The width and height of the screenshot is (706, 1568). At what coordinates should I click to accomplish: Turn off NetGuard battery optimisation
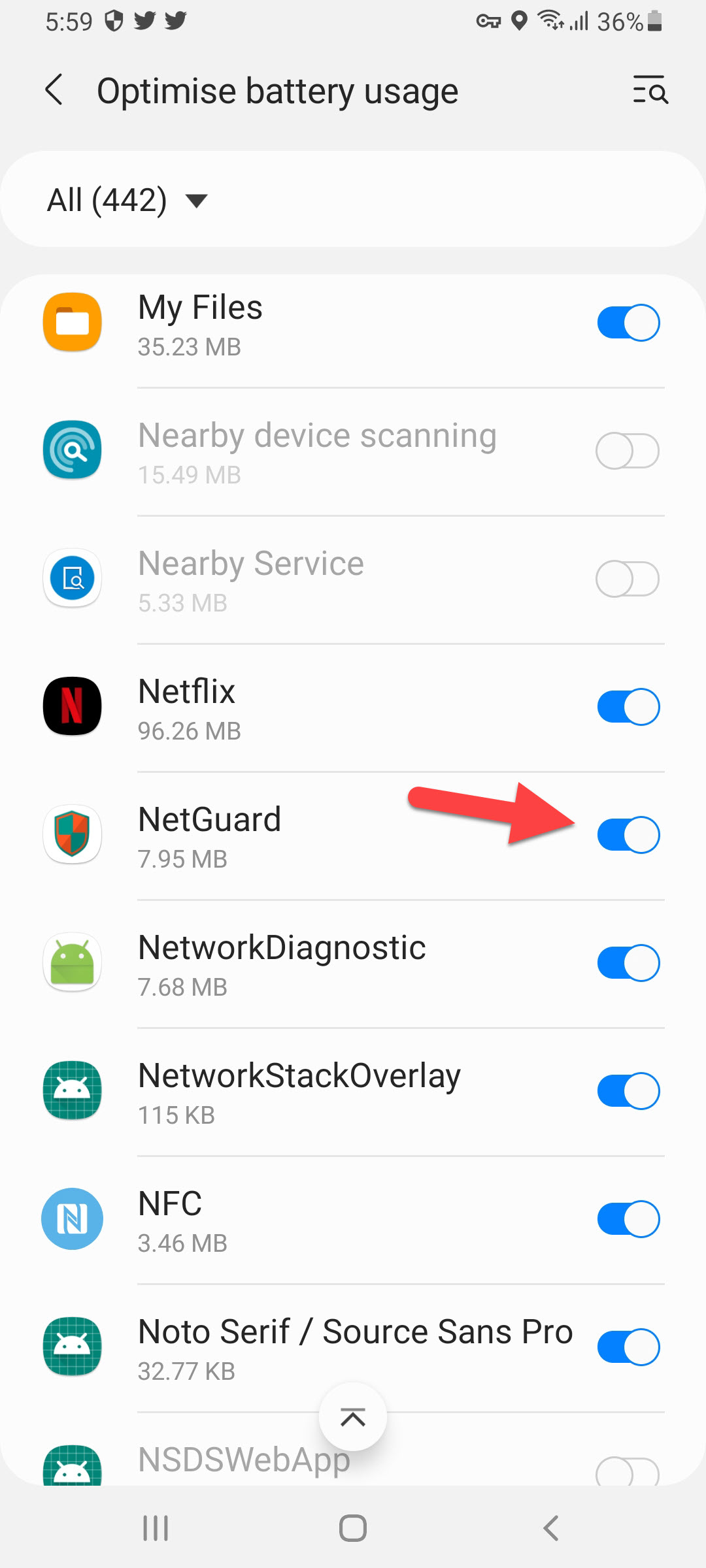628,835
